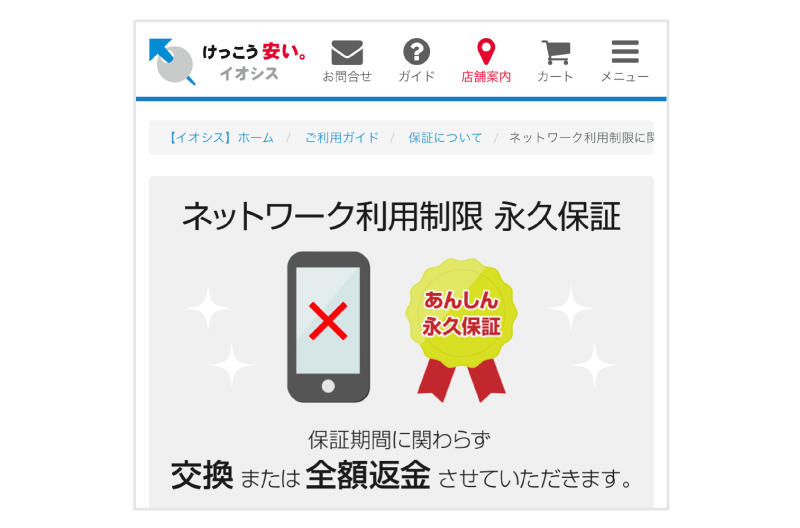Go to the イオシス home page via logo
Image resolution: width=800 pixels, height=528 pixels.
coord(228,61)
